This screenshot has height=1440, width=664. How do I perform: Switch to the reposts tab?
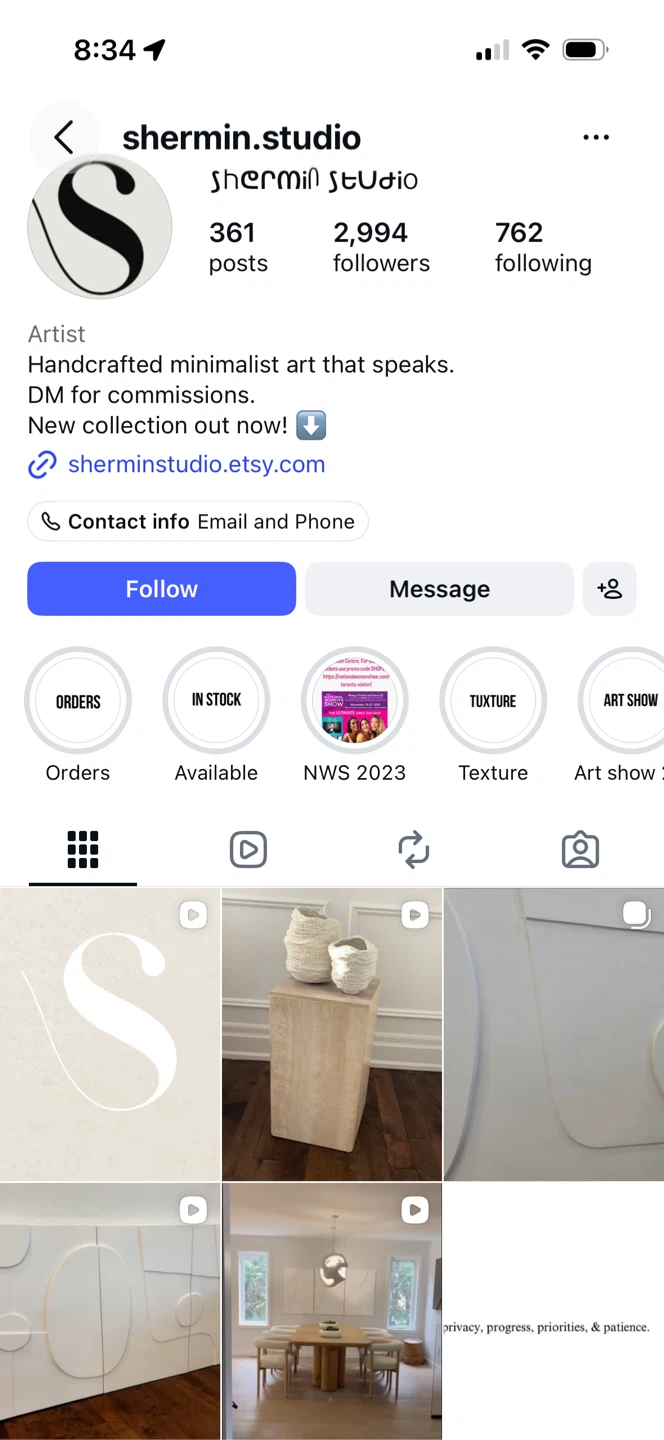click(414, 850)
